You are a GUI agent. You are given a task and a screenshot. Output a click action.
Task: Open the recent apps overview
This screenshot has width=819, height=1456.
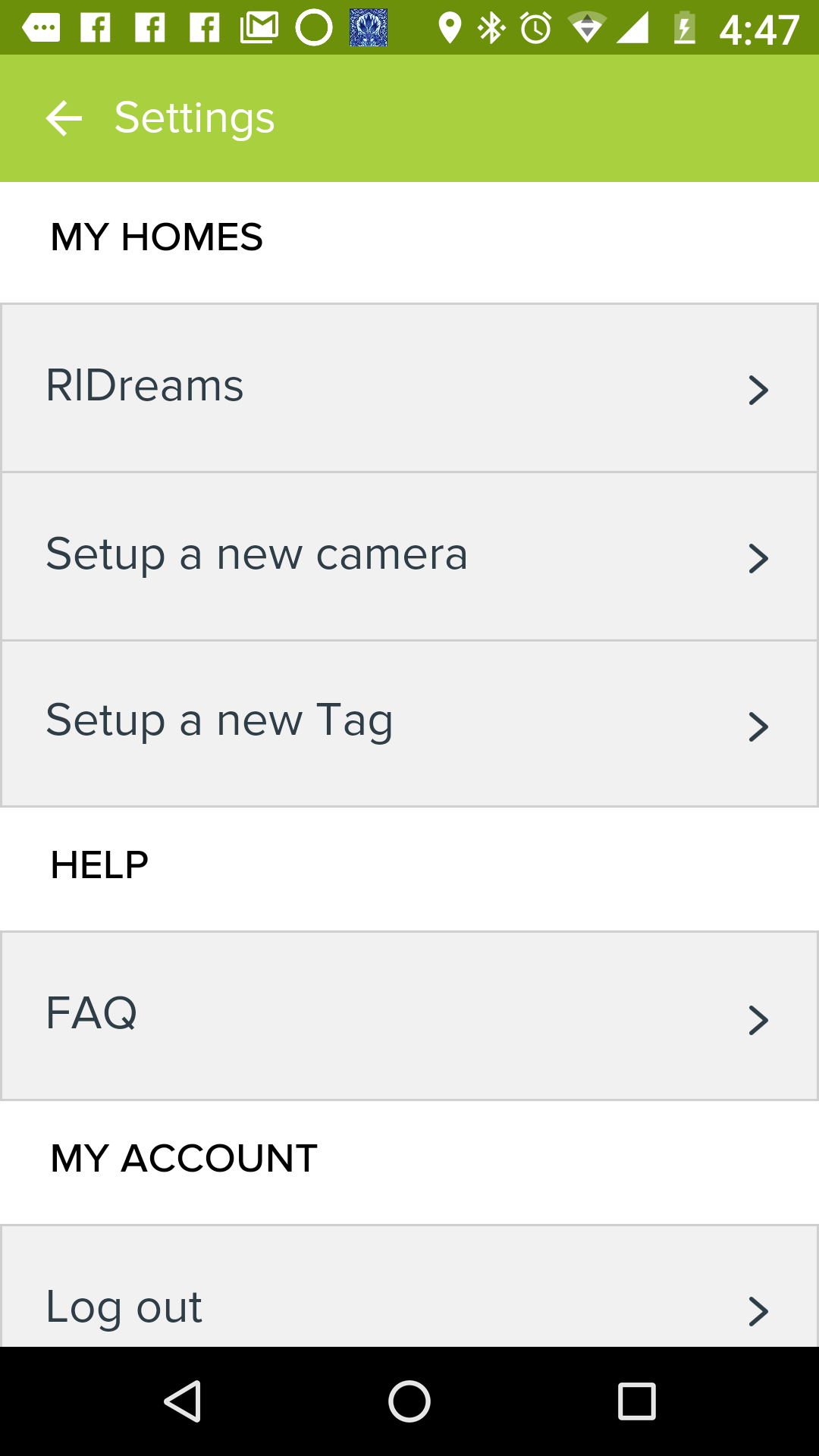[636, 1401]
